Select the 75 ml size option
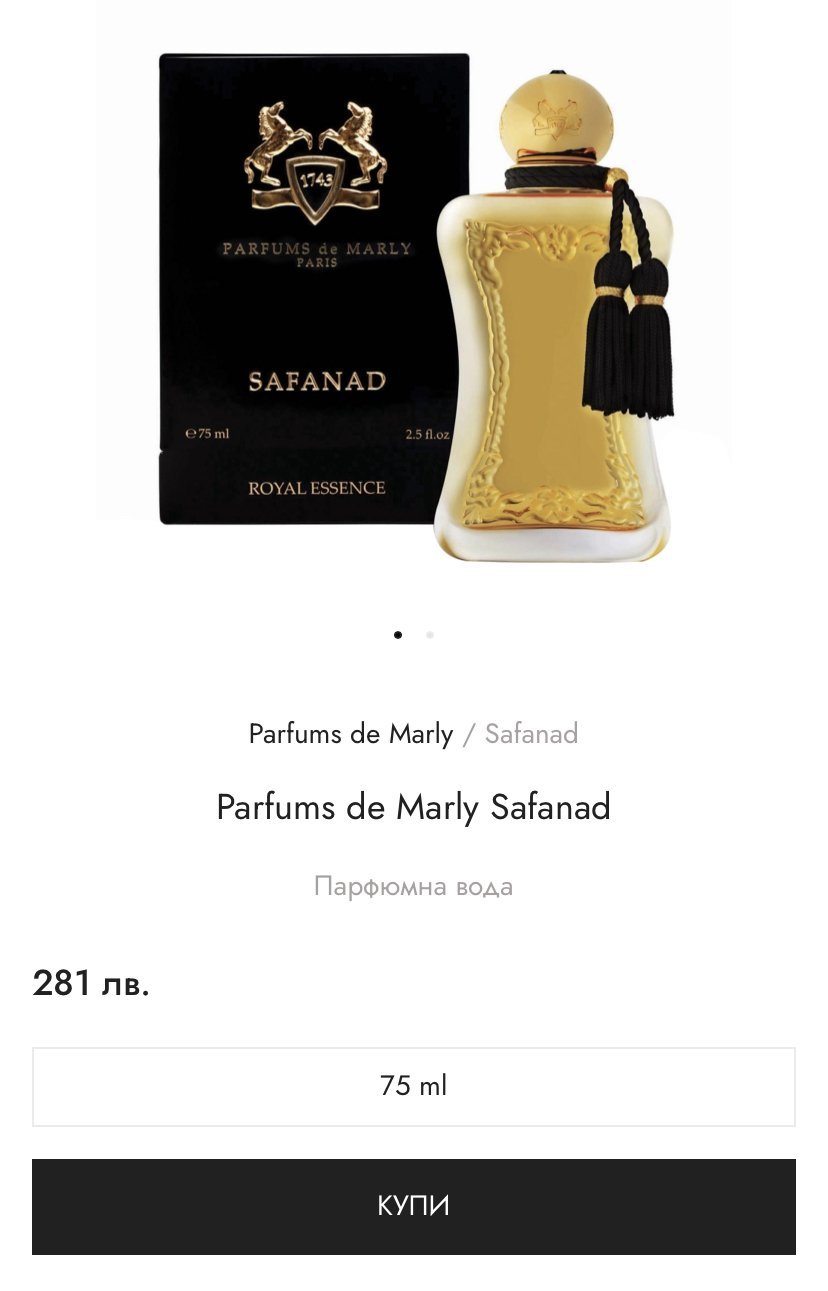 click(413, 1086)
